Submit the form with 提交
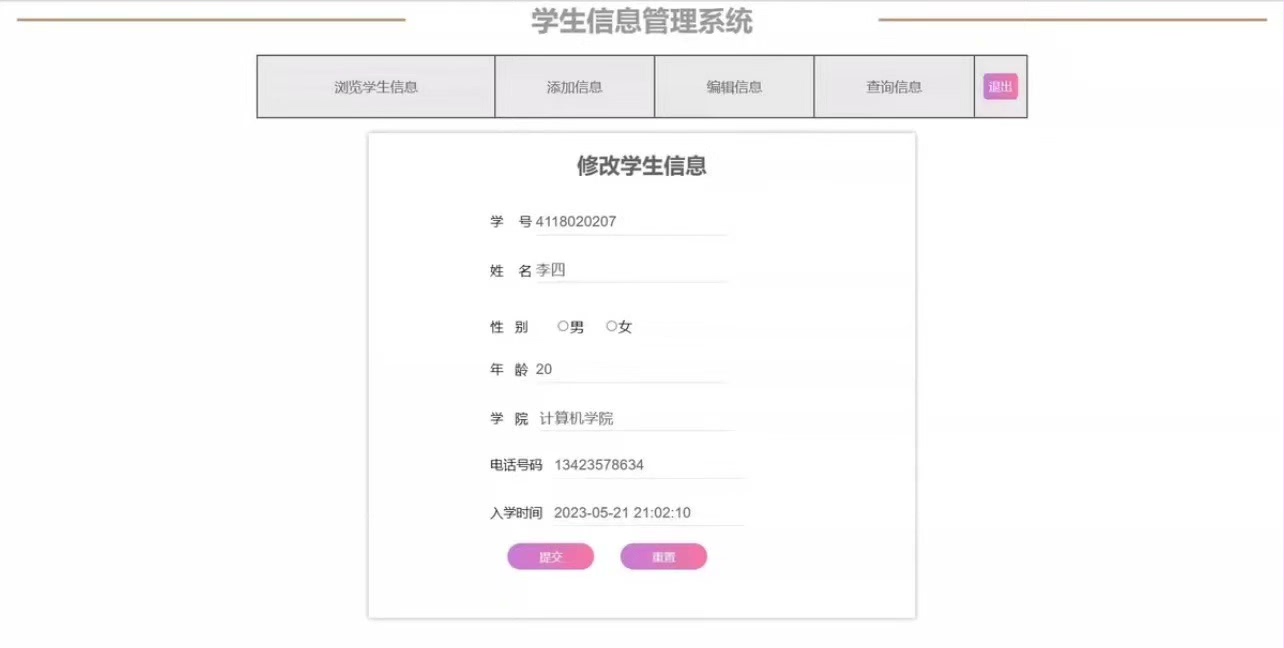1284x648 pixels. click(x=550, y=557)
